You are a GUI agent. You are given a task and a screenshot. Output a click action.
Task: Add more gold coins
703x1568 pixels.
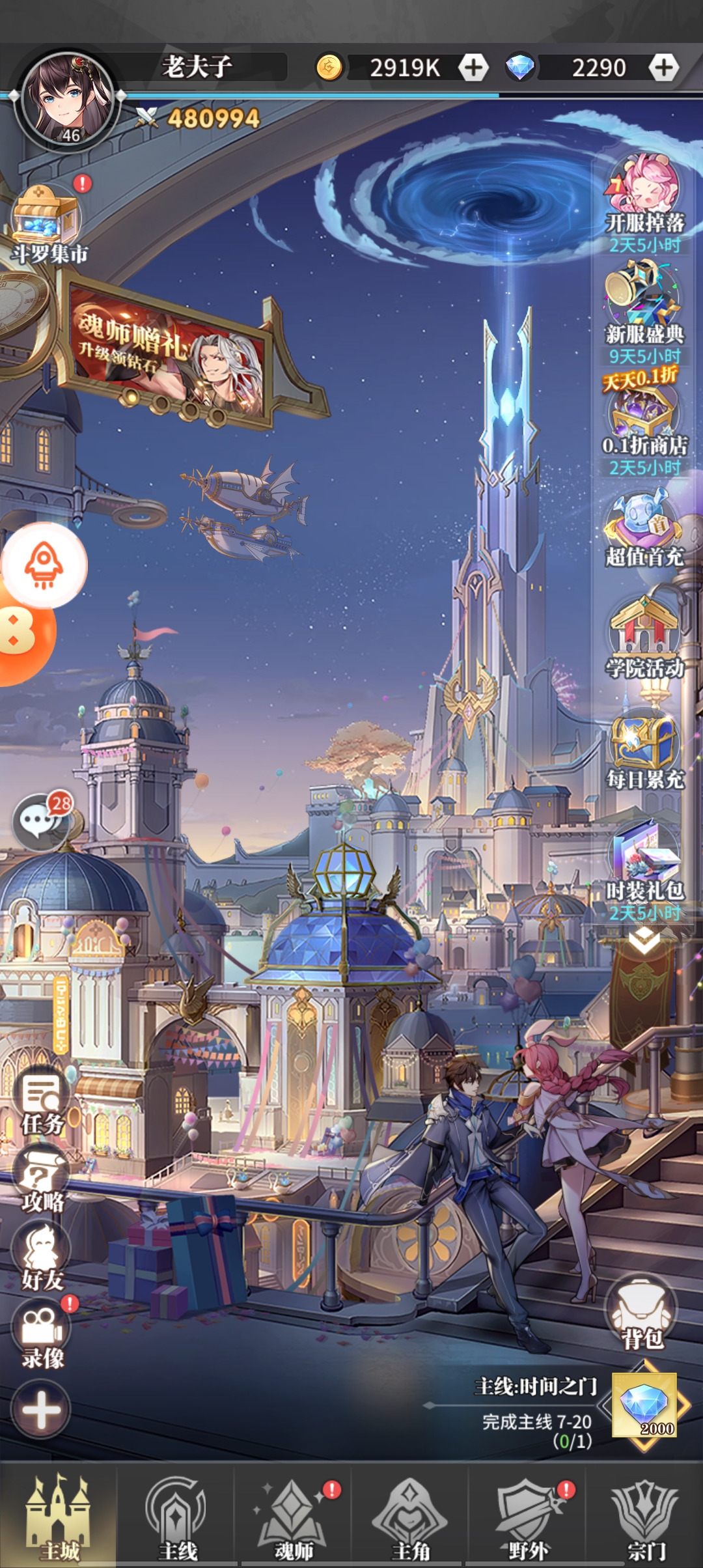click(x=473, y=67)
